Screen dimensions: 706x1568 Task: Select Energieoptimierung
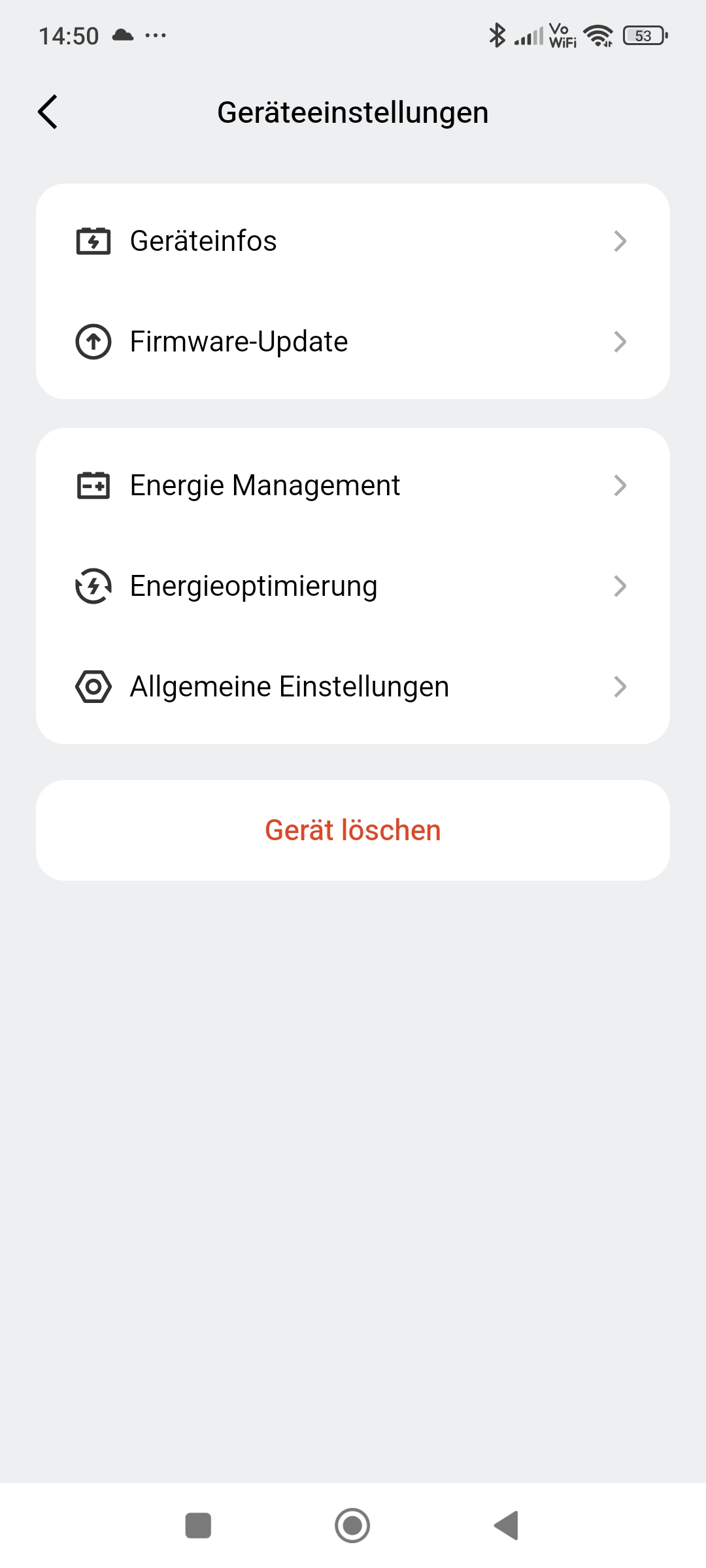(x=353, y=586)
